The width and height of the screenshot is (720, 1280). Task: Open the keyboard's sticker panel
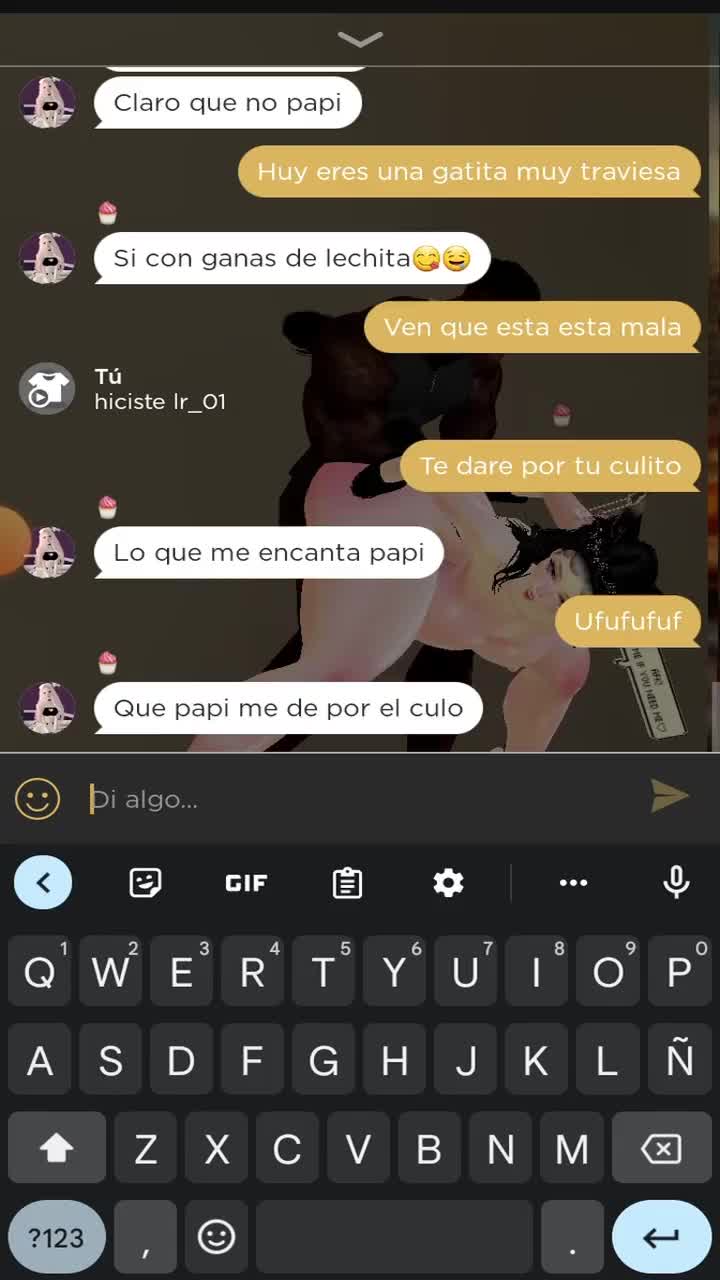(x=146, y=883)
